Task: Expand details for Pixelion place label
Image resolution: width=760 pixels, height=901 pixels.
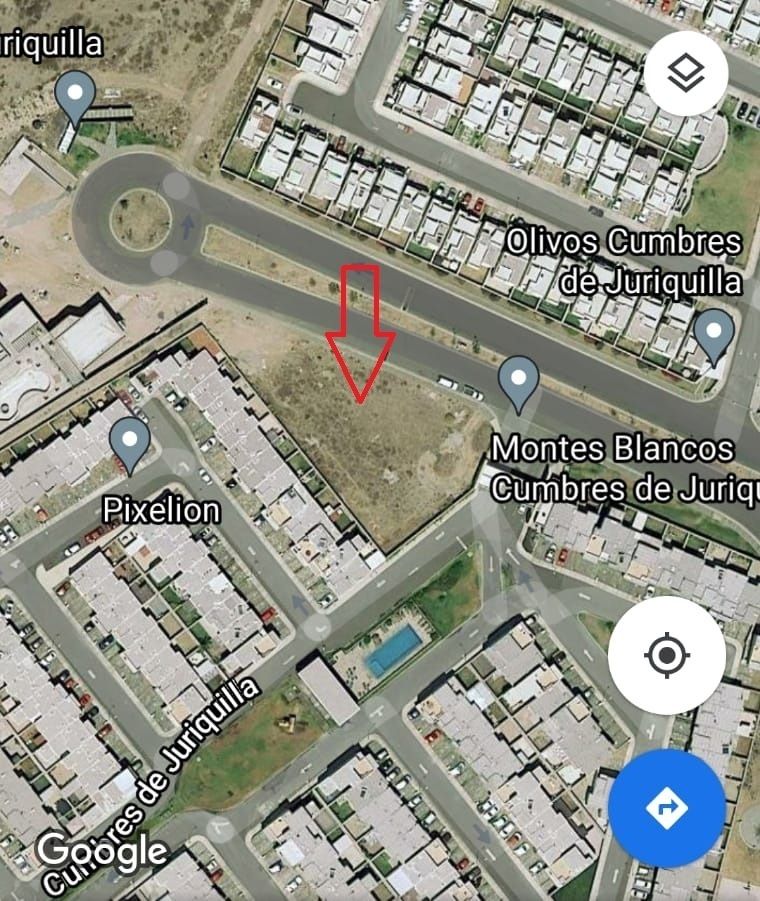Action: (x=161, y=511)
